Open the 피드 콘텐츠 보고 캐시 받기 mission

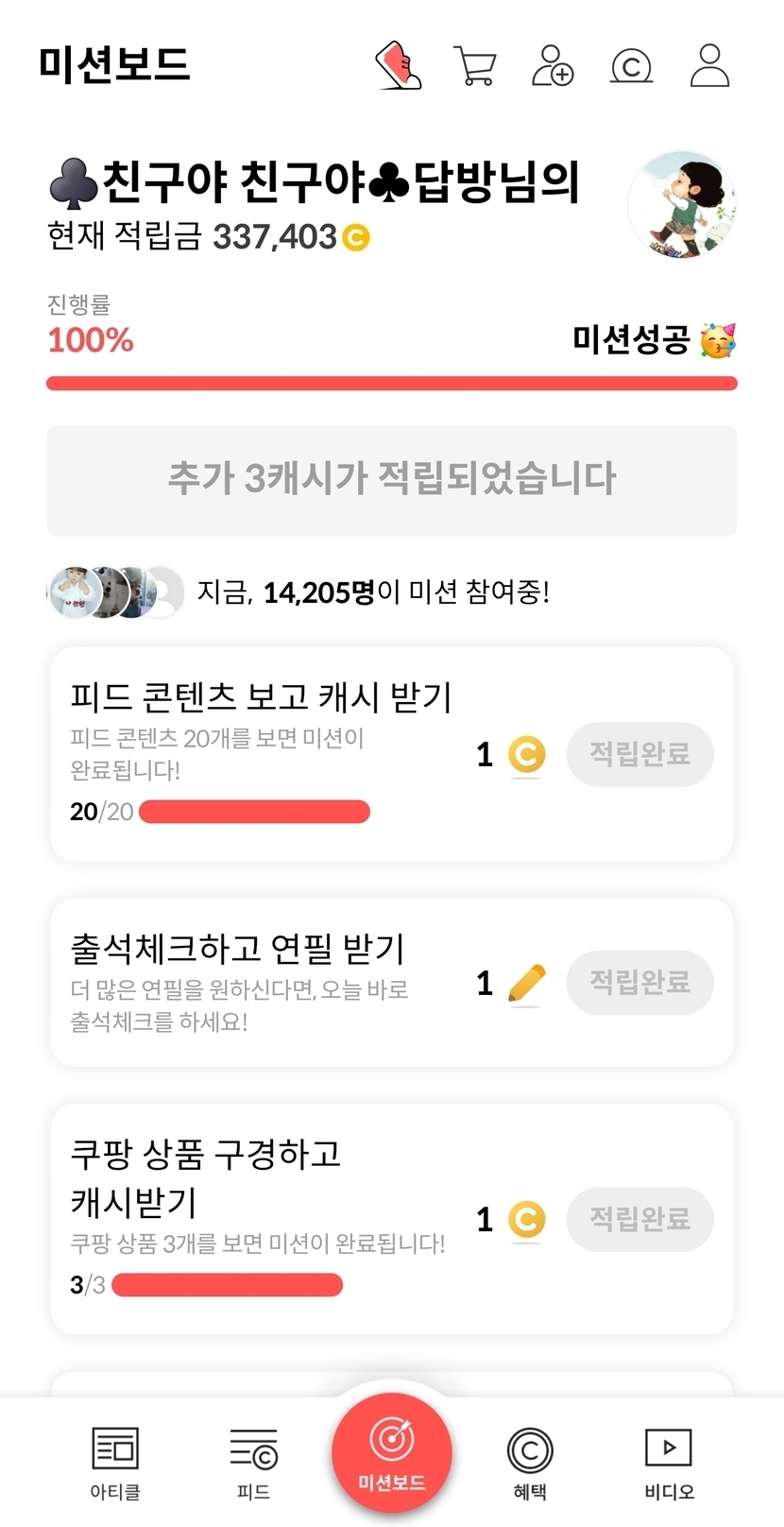click(392, 754)
